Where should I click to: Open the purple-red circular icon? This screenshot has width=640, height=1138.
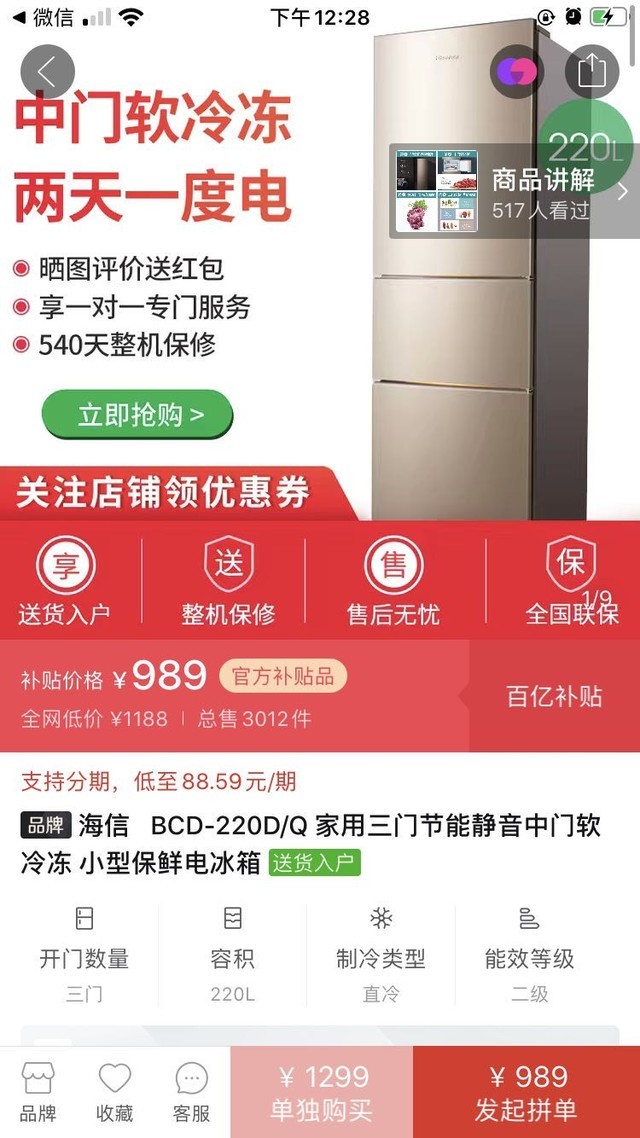click(x=517, y=72)
